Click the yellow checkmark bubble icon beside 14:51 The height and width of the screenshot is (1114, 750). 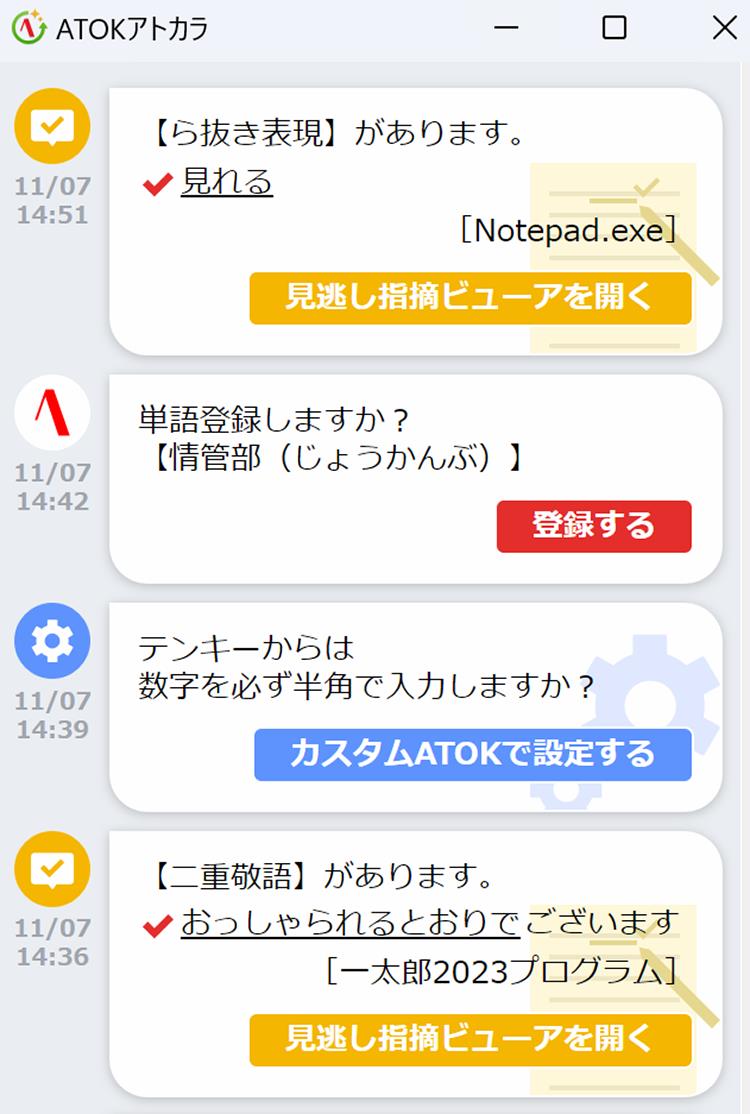point(51,125)
